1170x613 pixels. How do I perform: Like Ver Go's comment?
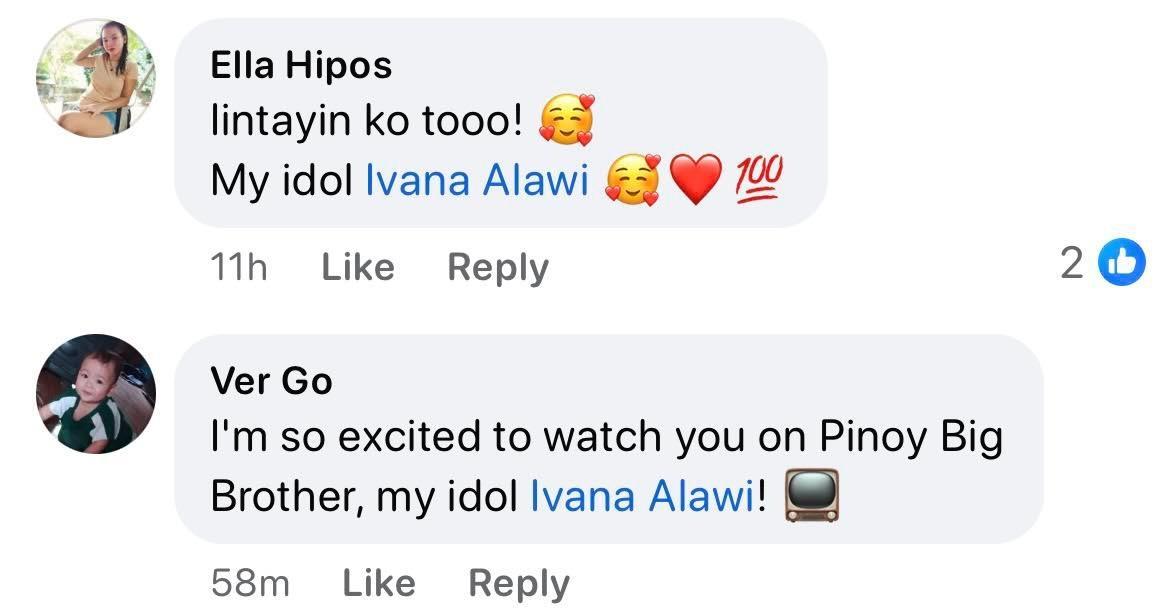pos(379,583)
